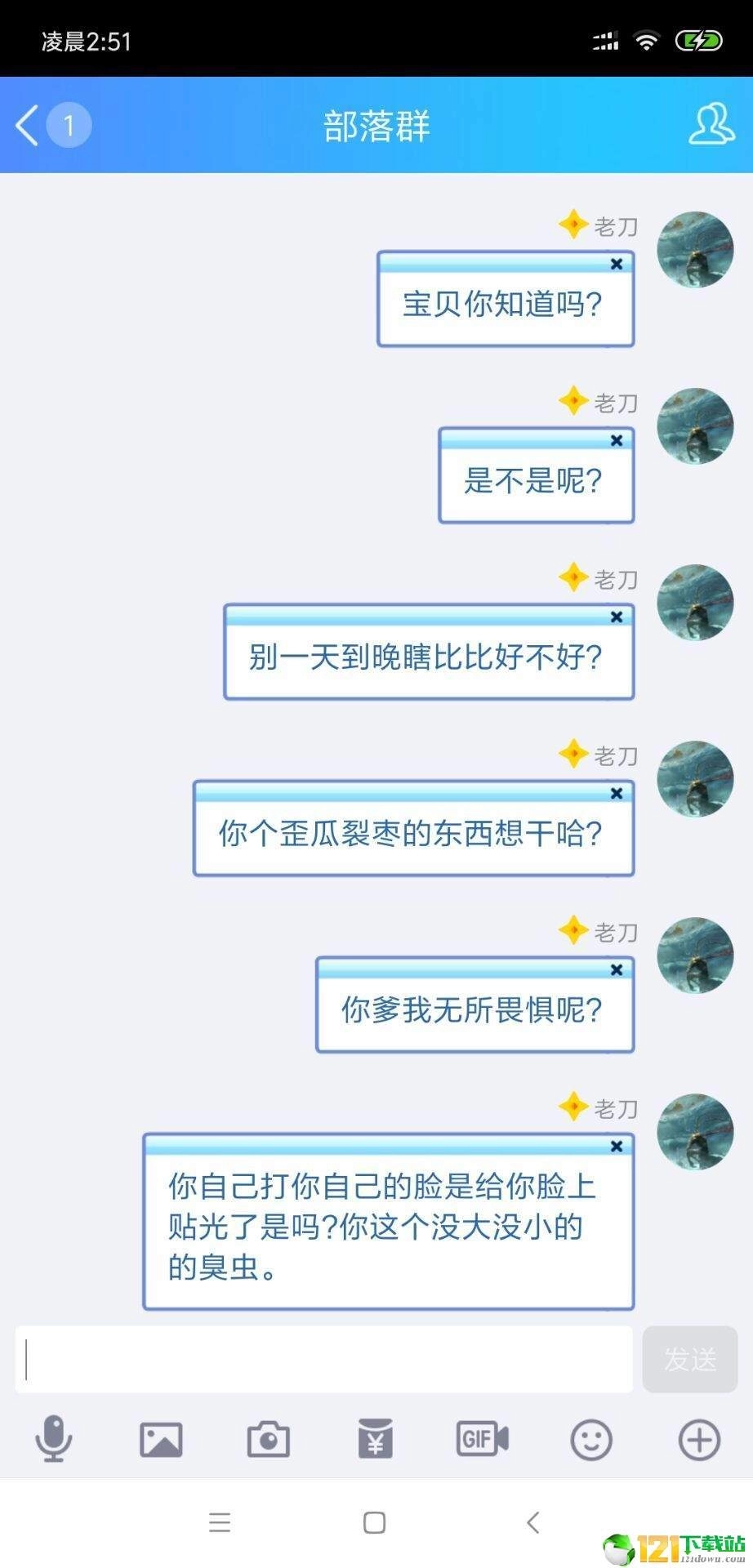Tap the camera icon to take photo
Image resolution: width=753 pixels, height=1568 pixels.
[268, 1440]
